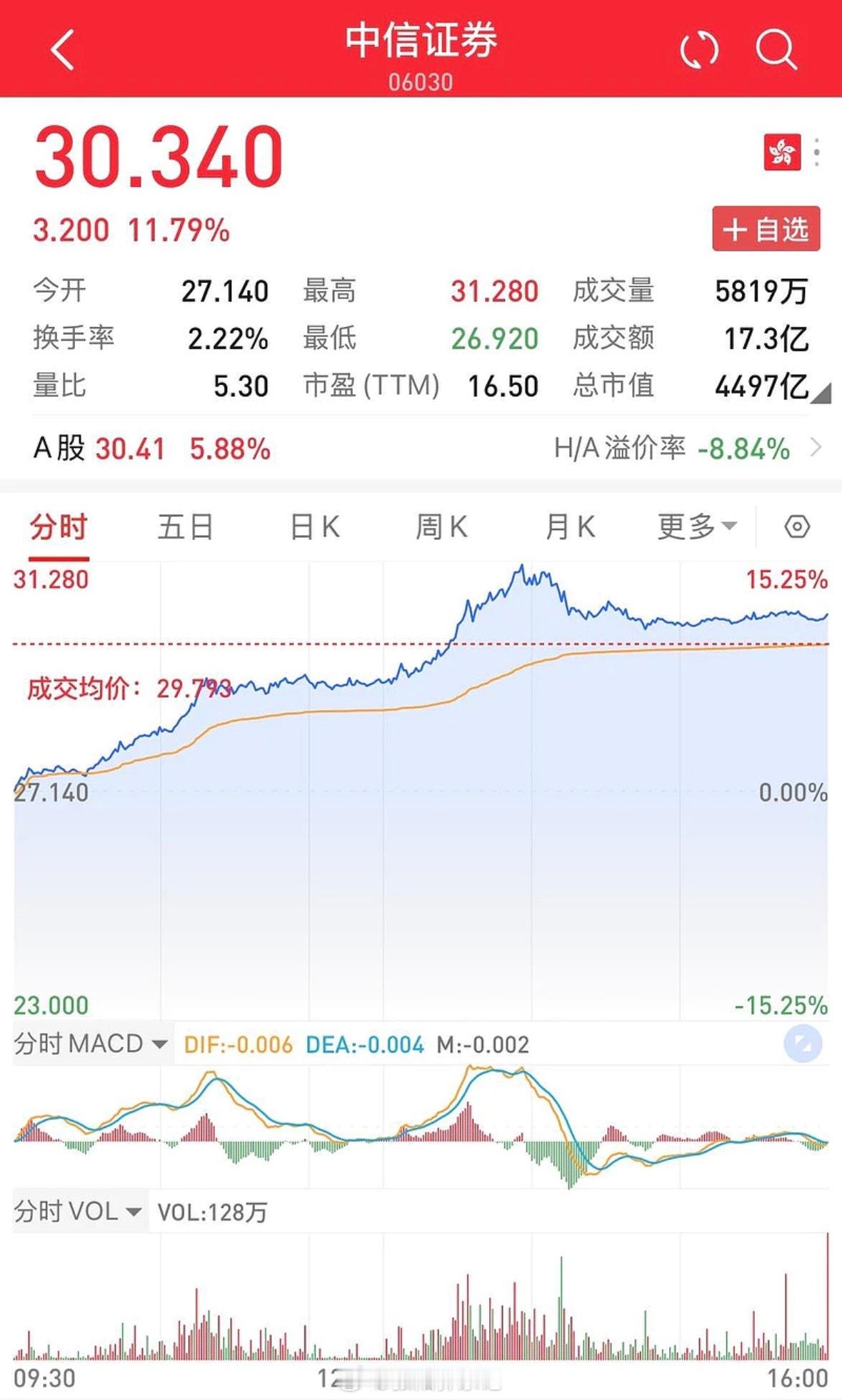This screenshot has height=1400, width=842.
Task: Switch to the 月K chart tab
Action: click(570, 527)
